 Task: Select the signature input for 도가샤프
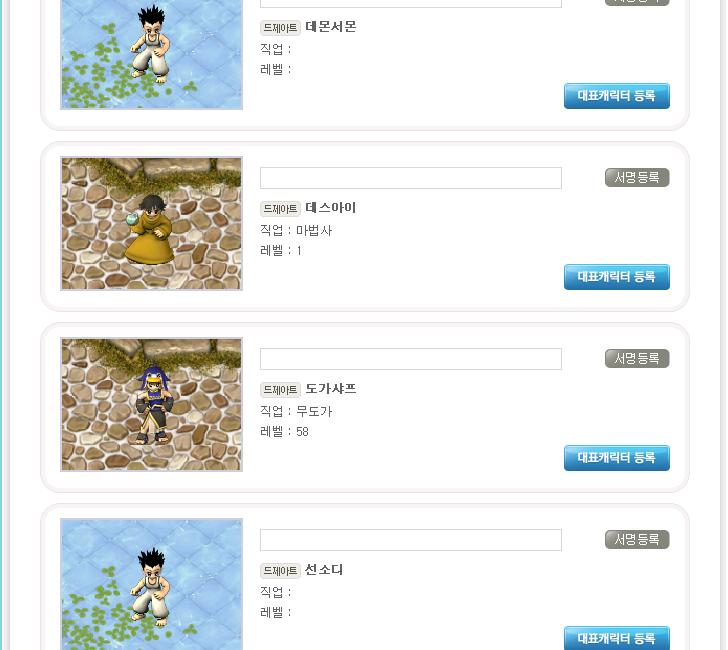410,359
